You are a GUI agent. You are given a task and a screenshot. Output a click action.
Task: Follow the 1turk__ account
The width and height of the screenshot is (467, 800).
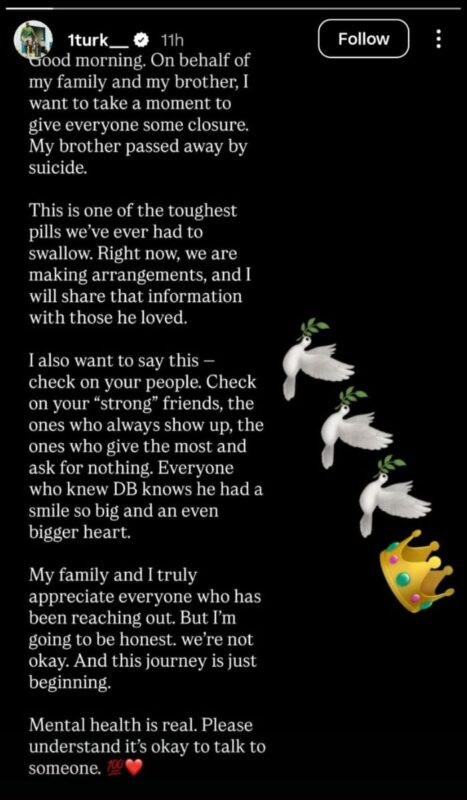tap(363, 39)
